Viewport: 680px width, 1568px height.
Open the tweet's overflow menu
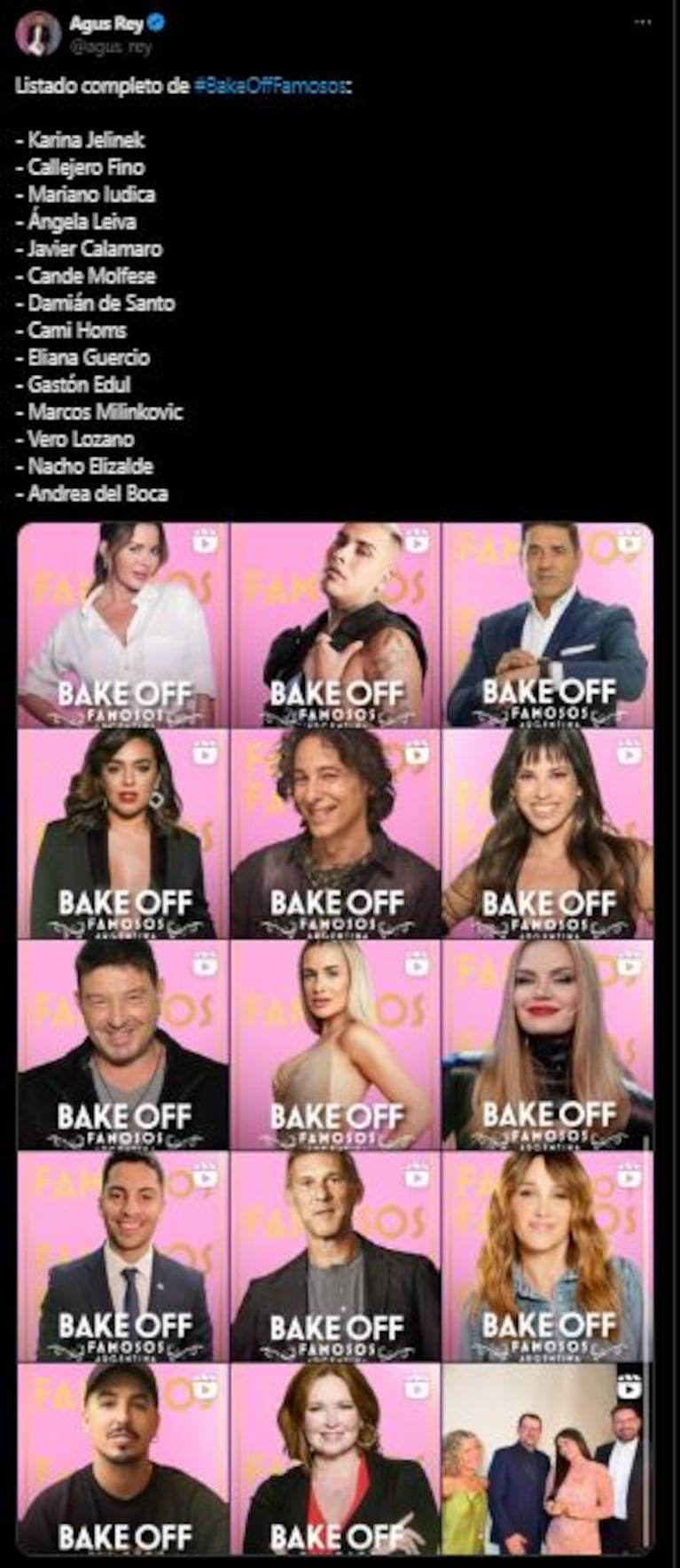(x=643, y=24)
